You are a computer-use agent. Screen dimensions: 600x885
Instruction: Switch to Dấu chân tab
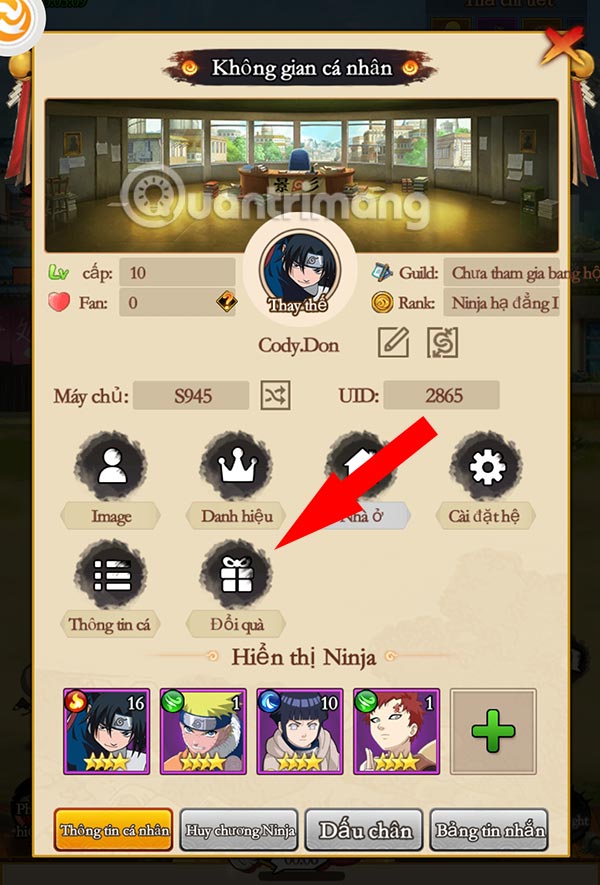click(365, 831)
